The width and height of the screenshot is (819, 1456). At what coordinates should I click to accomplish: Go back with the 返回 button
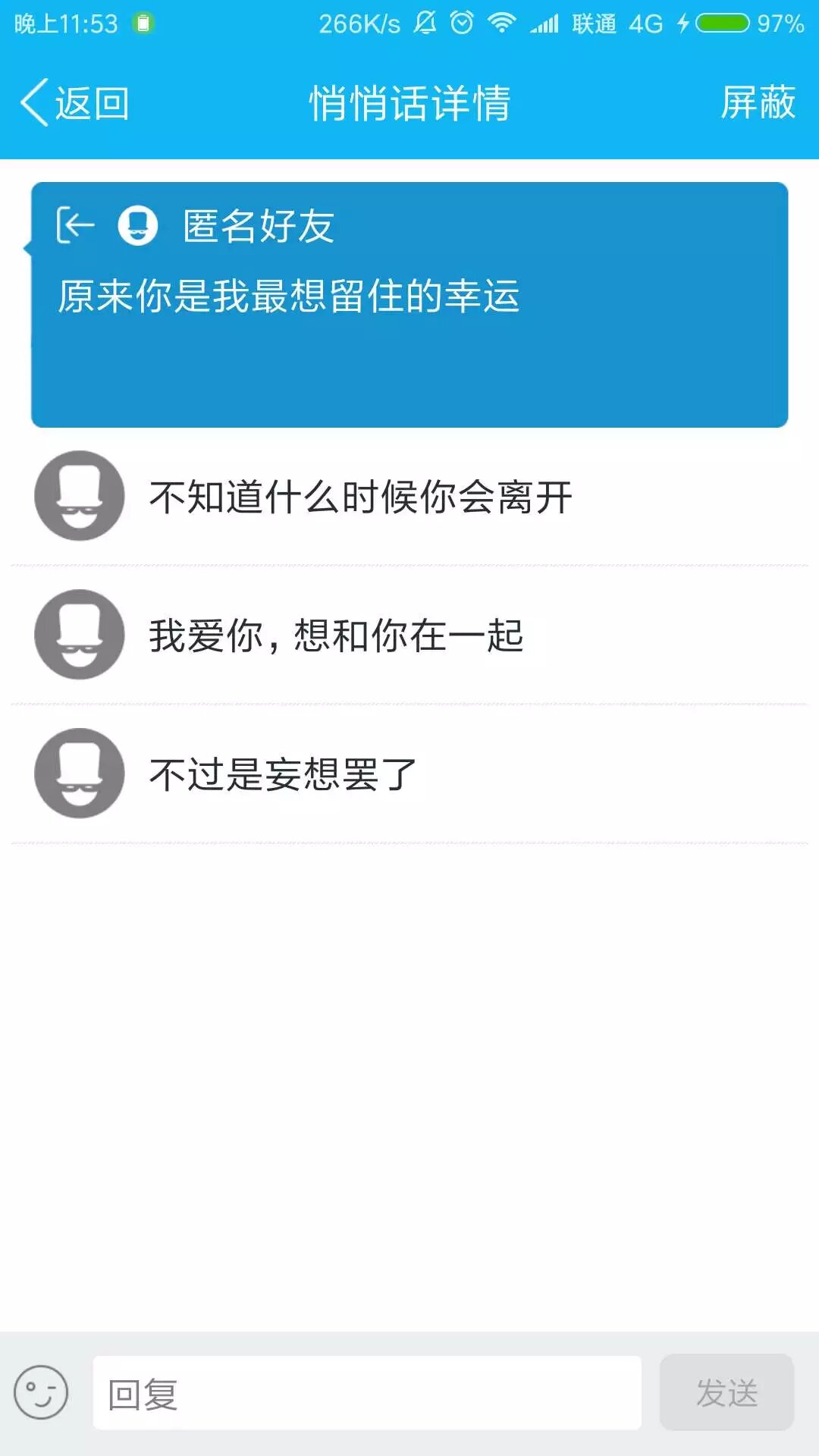point(76,102)
